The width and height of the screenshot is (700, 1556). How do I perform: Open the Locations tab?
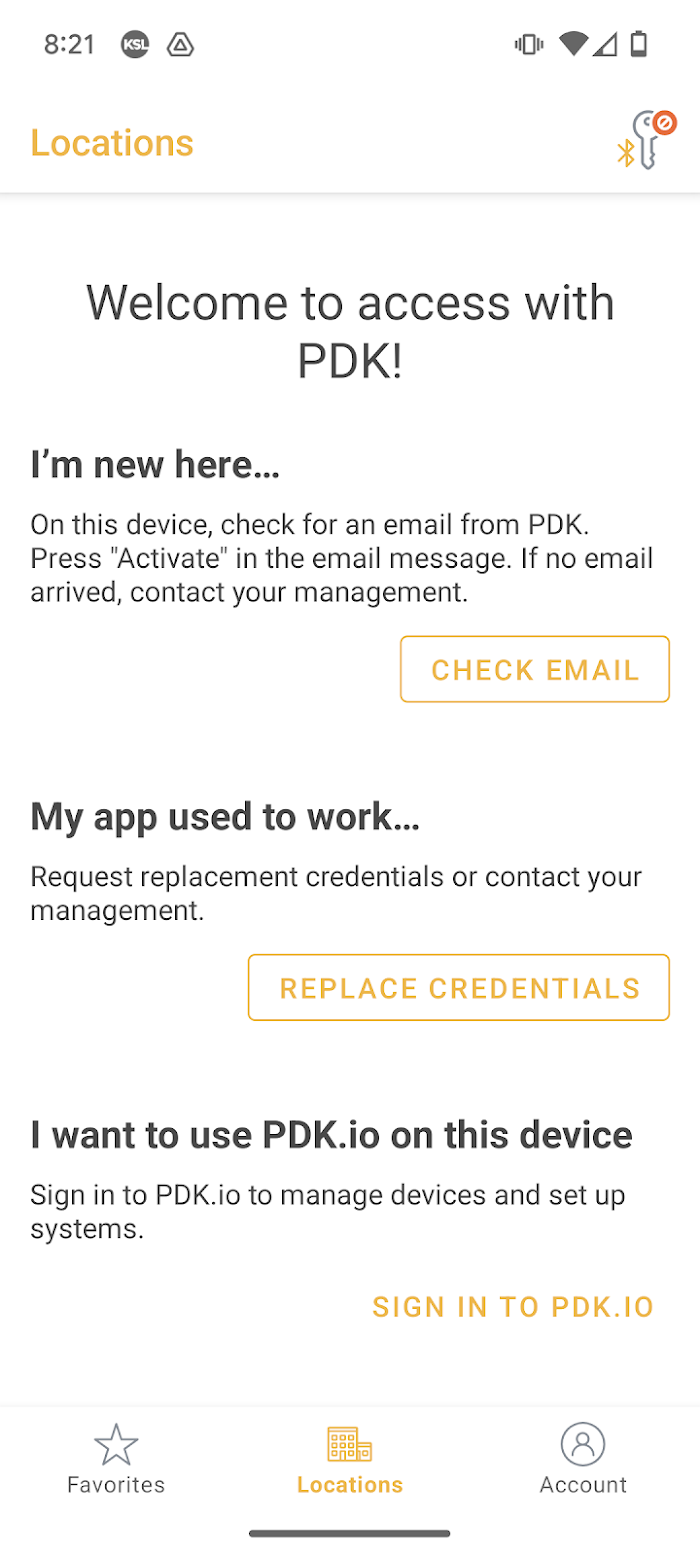(x=350, y=1459)
